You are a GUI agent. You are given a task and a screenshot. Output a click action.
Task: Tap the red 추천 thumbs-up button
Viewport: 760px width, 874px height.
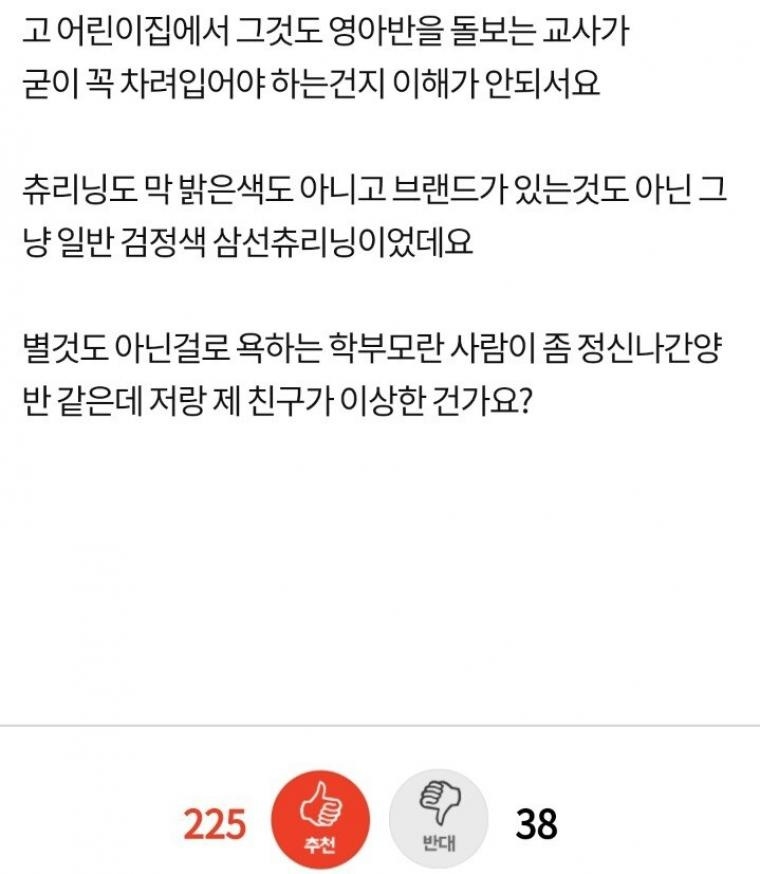pos(320,821)
